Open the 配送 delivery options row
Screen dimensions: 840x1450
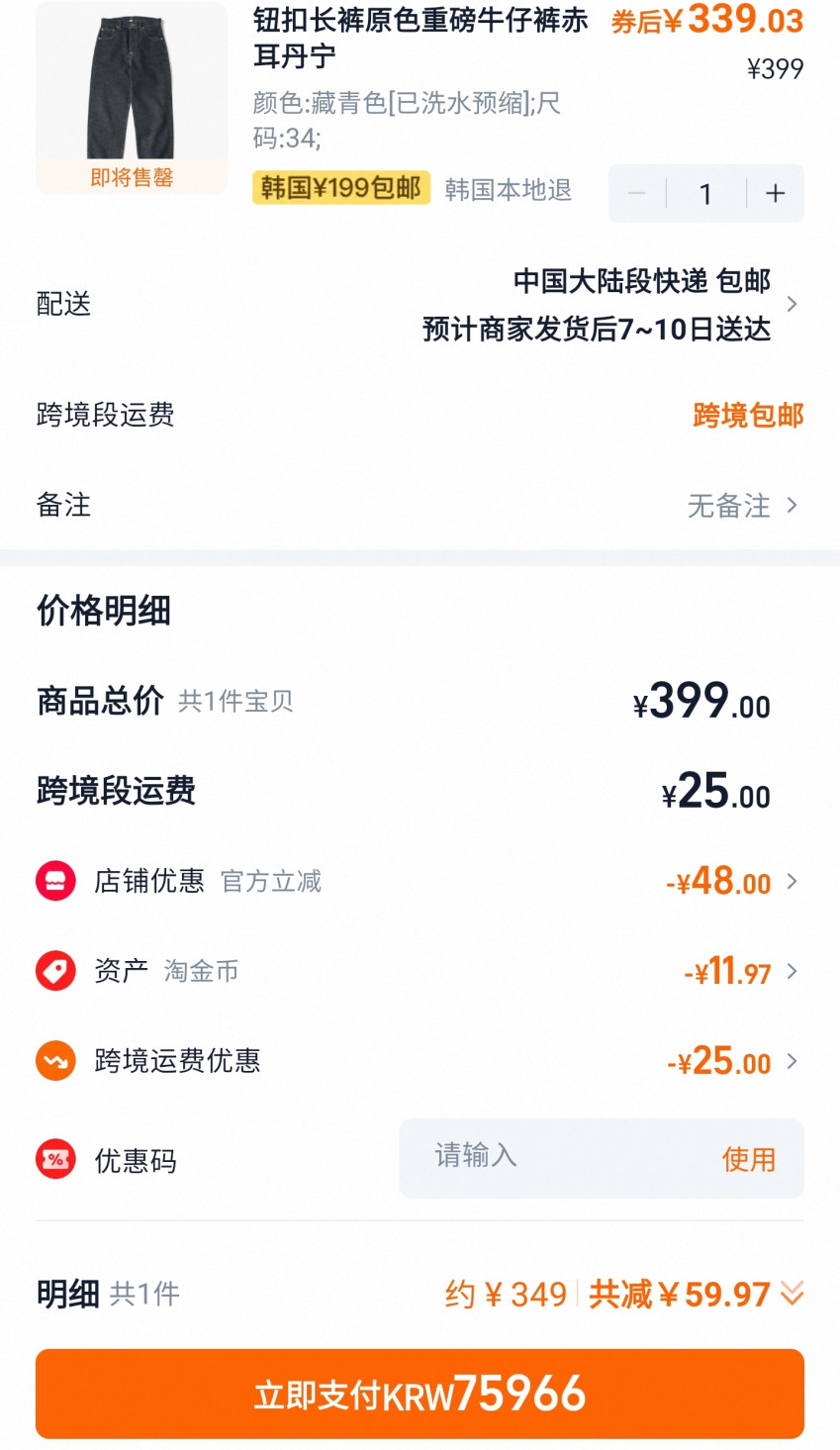[x=420, y=304]
